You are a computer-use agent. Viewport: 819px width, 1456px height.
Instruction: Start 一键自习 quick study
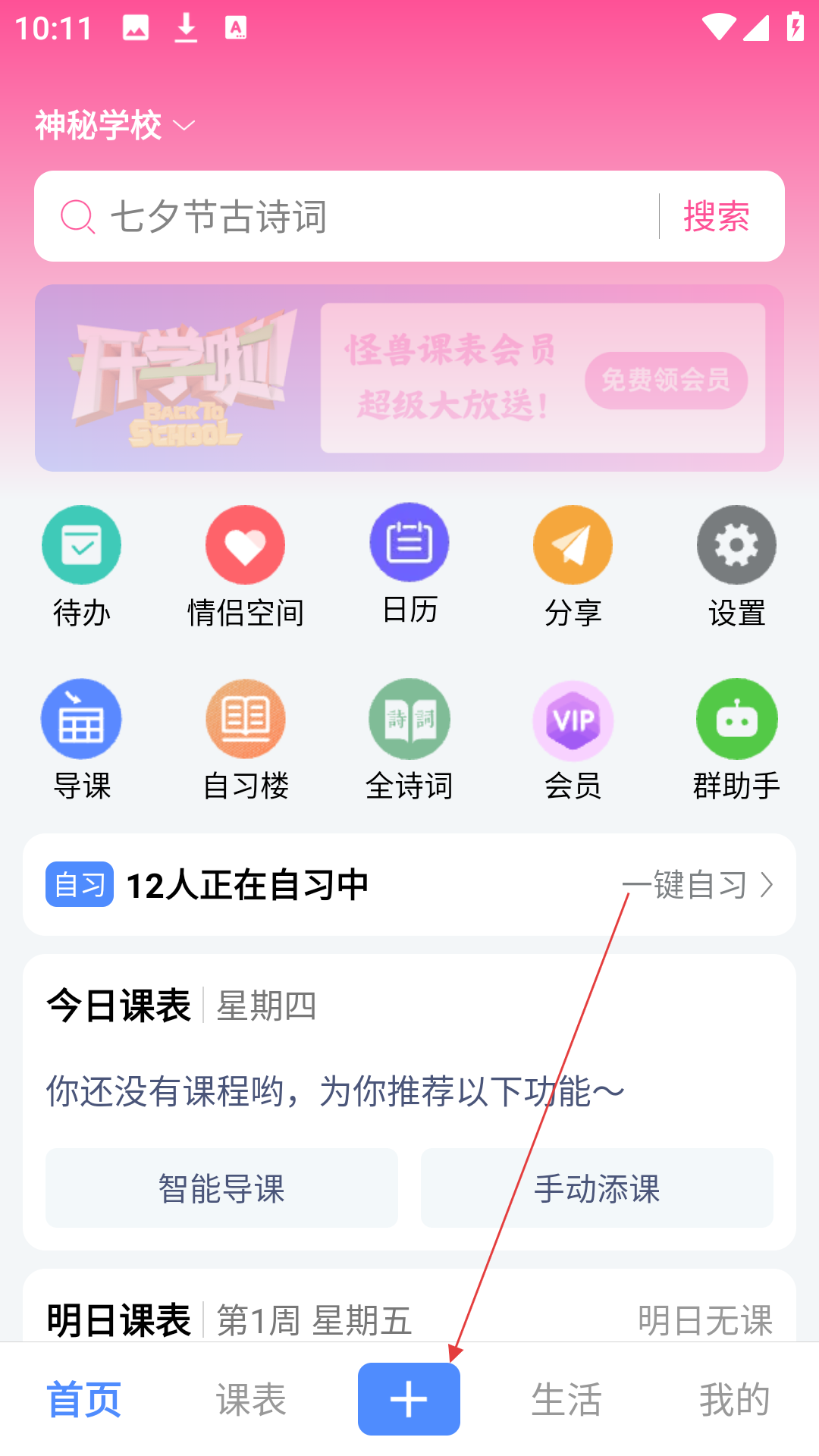coord(698,885)
